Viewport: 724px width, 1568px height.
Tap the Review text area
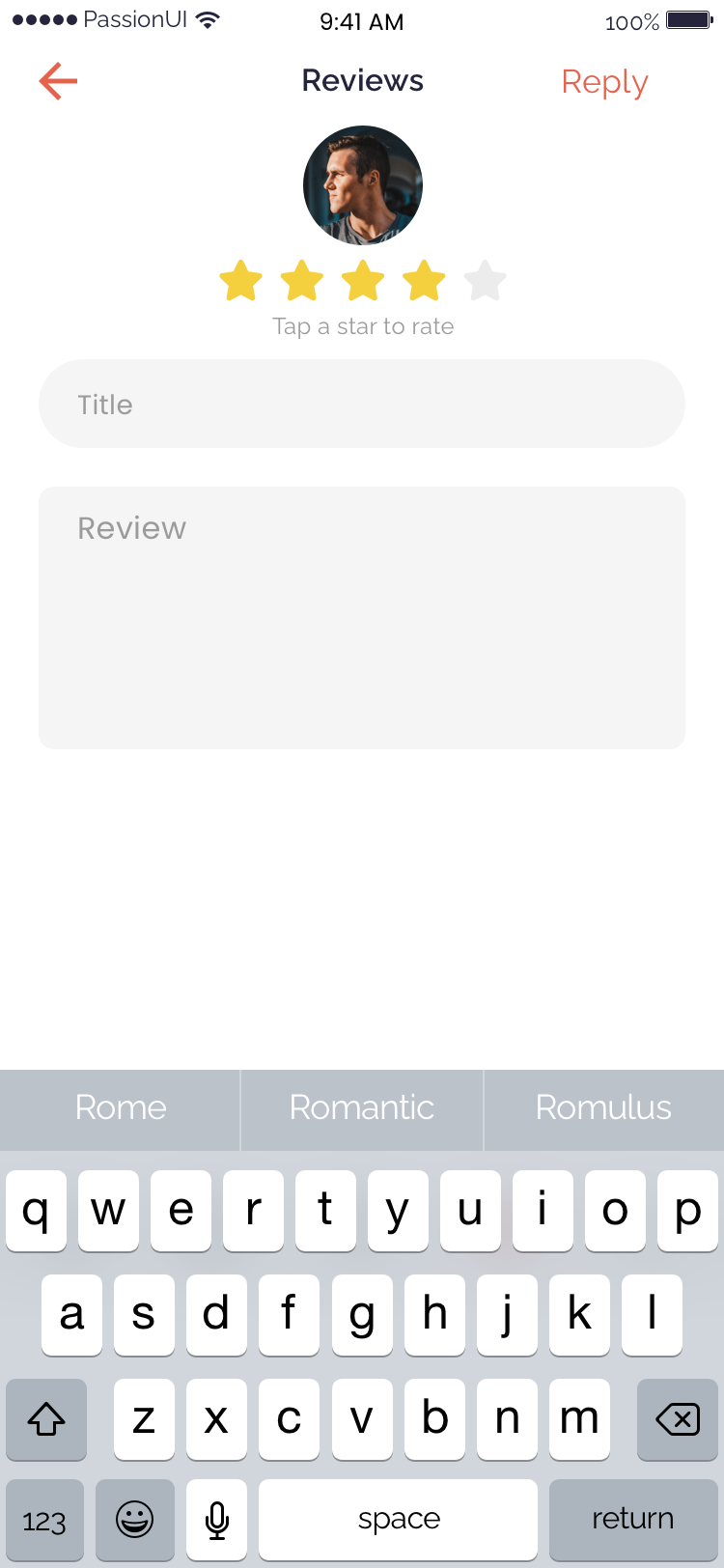click(x=362, y=618)
